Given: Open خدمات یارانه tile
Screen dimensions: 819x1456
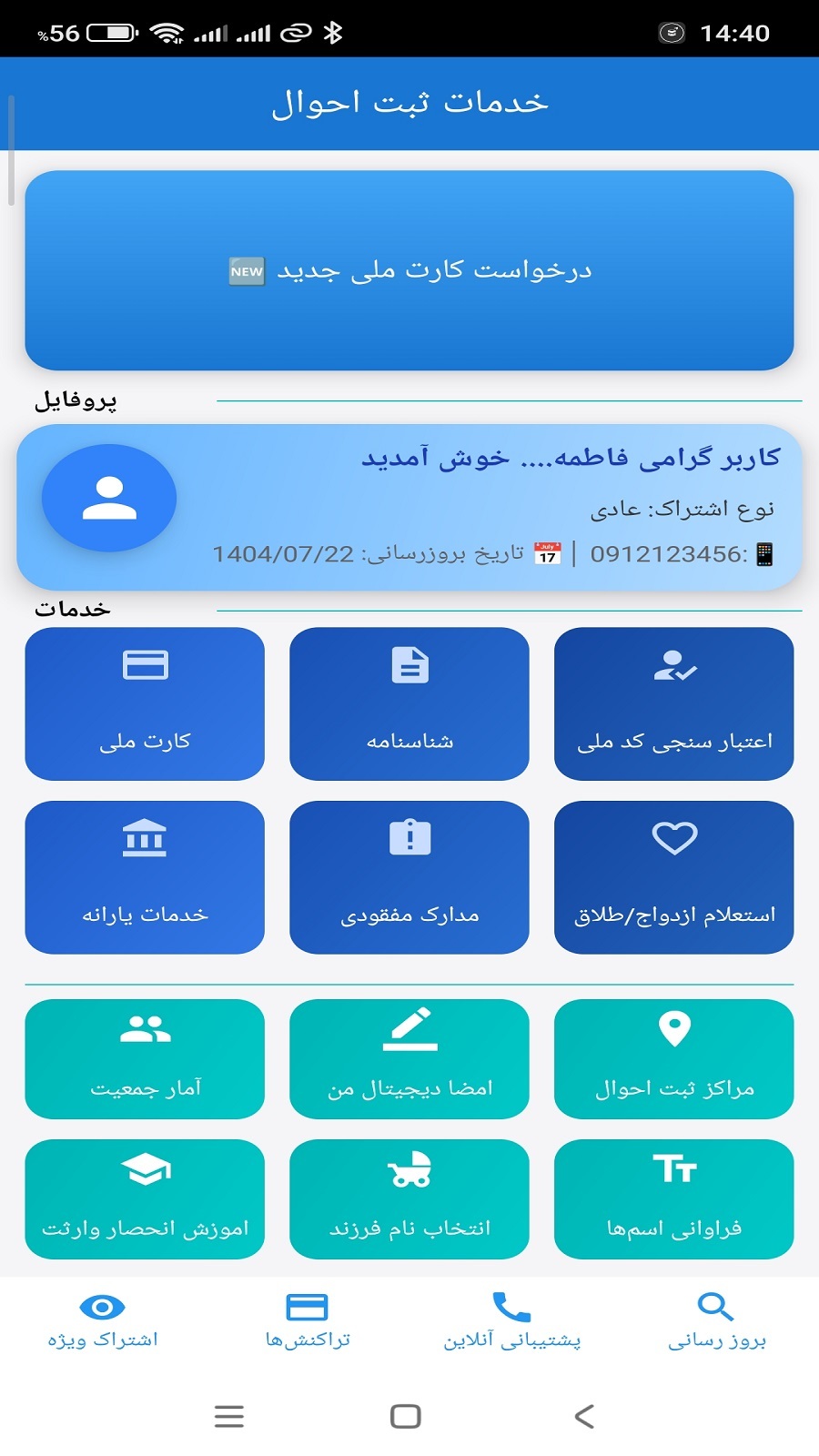Looking at the screenshot, I should click(x=145, y=877).
